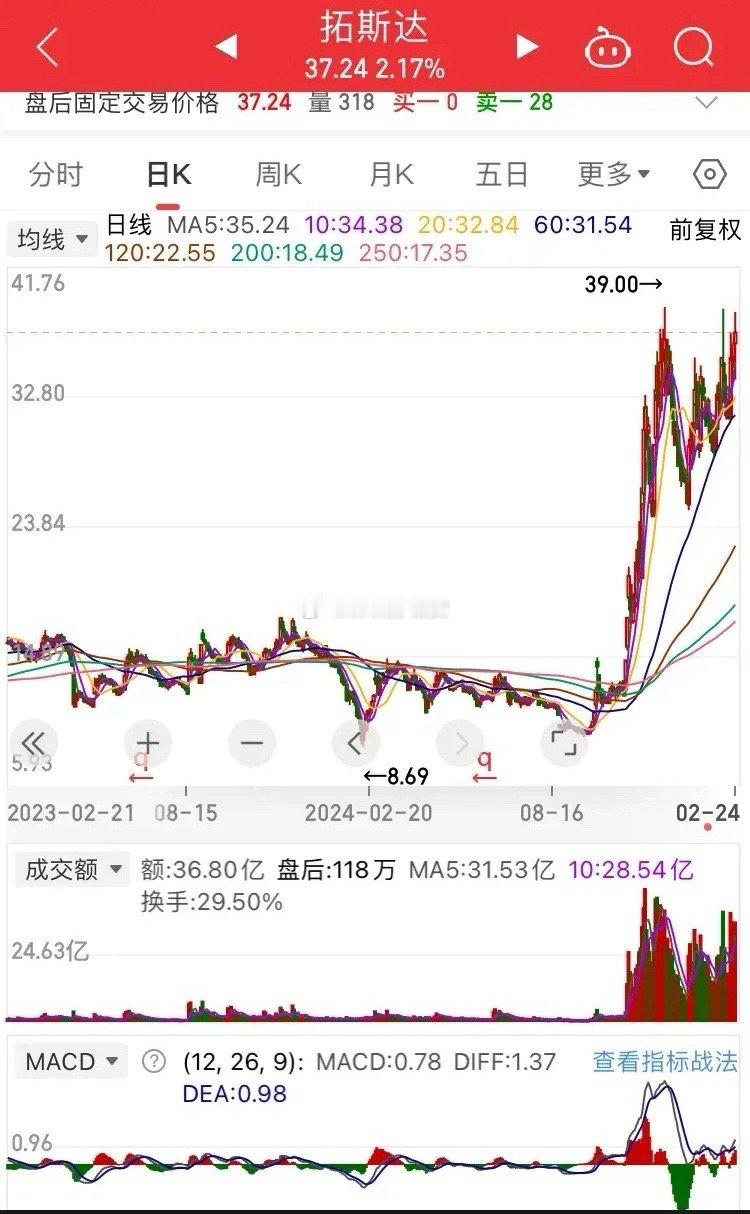Viewport: 750px width, 1214px height.
Task: Change the 均线 indicator dropdown
Action: click(x=52, y=239)
